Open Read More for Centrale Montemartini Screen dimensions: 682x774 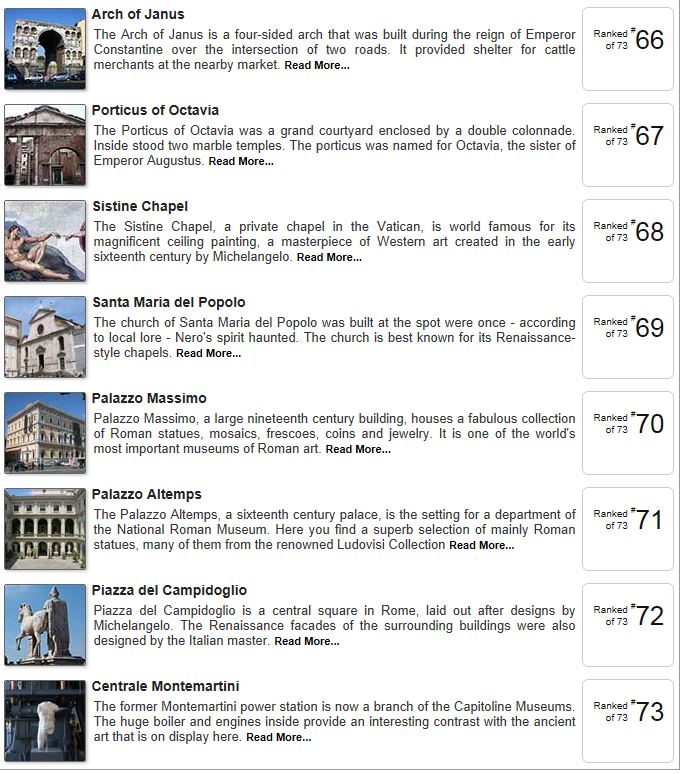pyautogui.click(x=278, y=737)
